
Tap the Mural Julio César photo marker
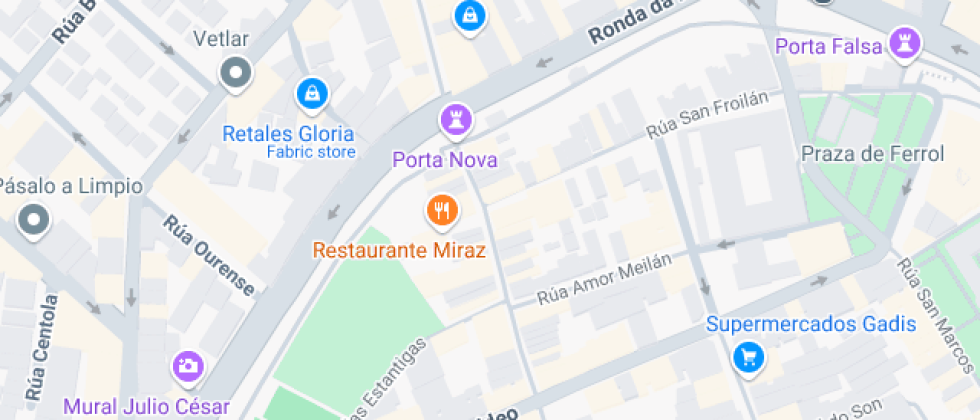point(187,366)
